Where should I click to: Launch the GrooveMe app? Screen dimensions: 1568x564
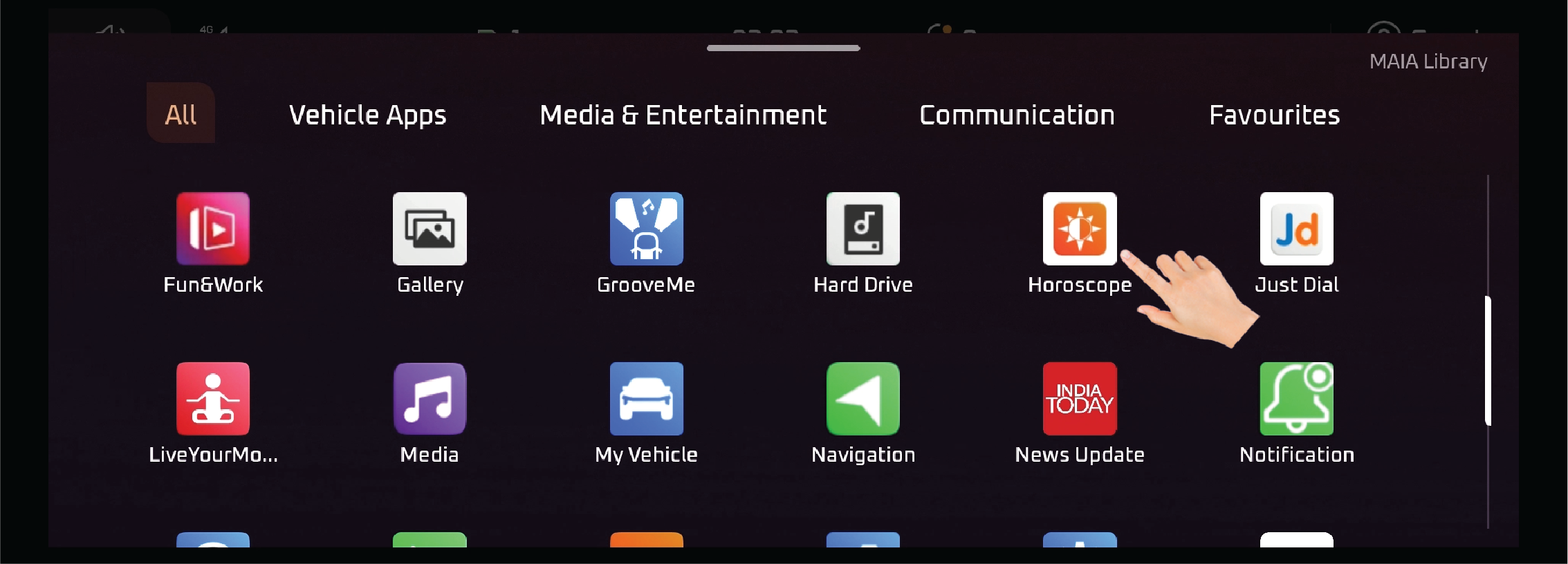click(646, 229)
